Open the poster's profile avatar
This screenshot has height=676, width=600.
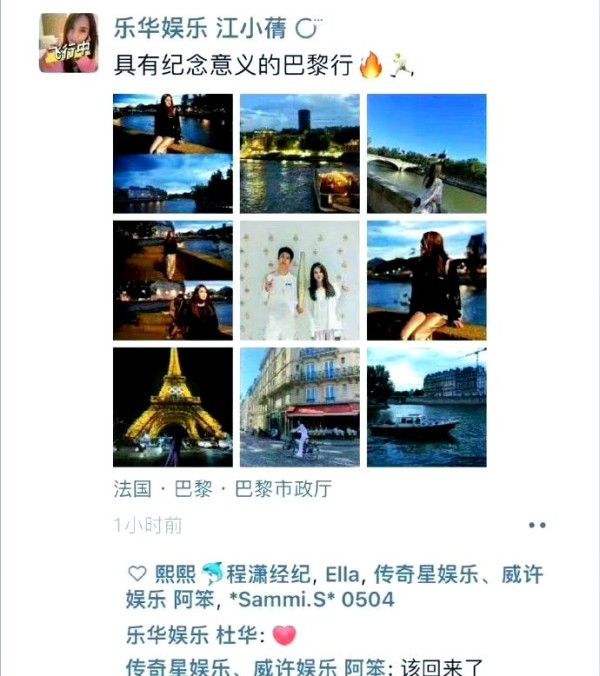pos(69,43)
